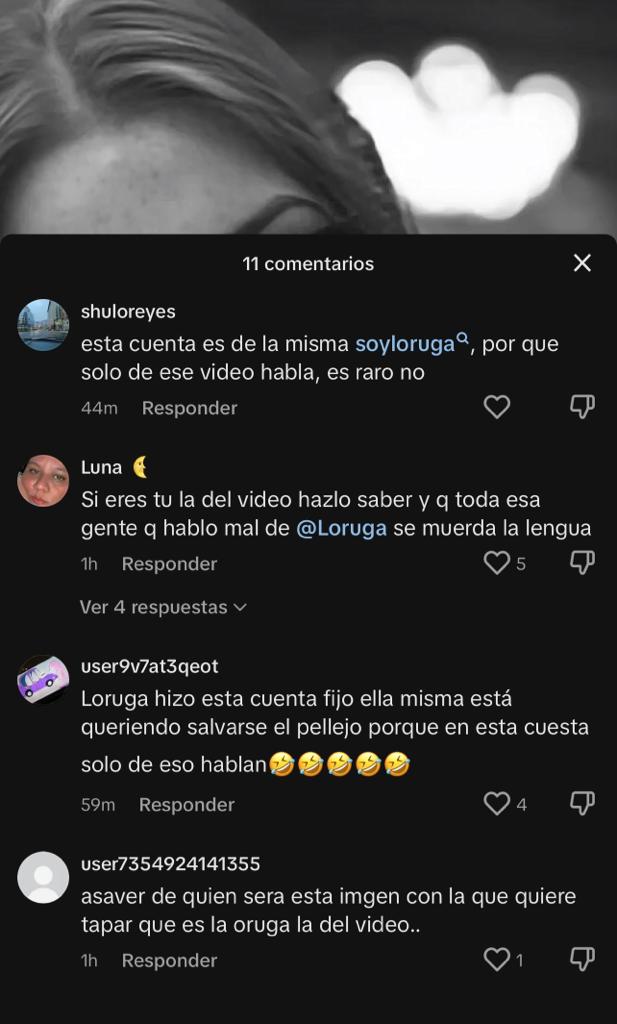
Task: Reply to user9v7at3qeot's comment
Action: point(186,804)
